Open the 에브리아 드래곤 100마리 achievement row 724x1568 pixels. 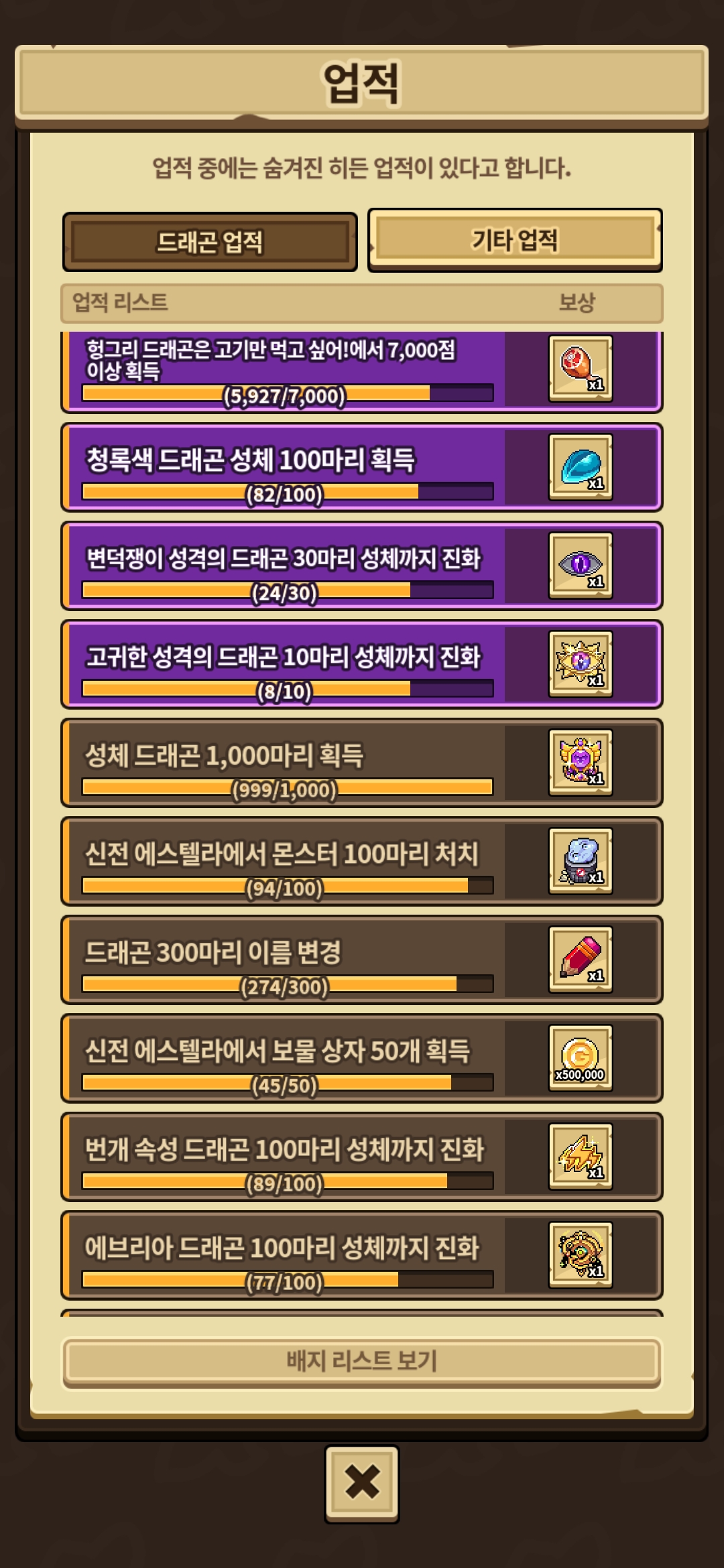[x=362, y=1256]
